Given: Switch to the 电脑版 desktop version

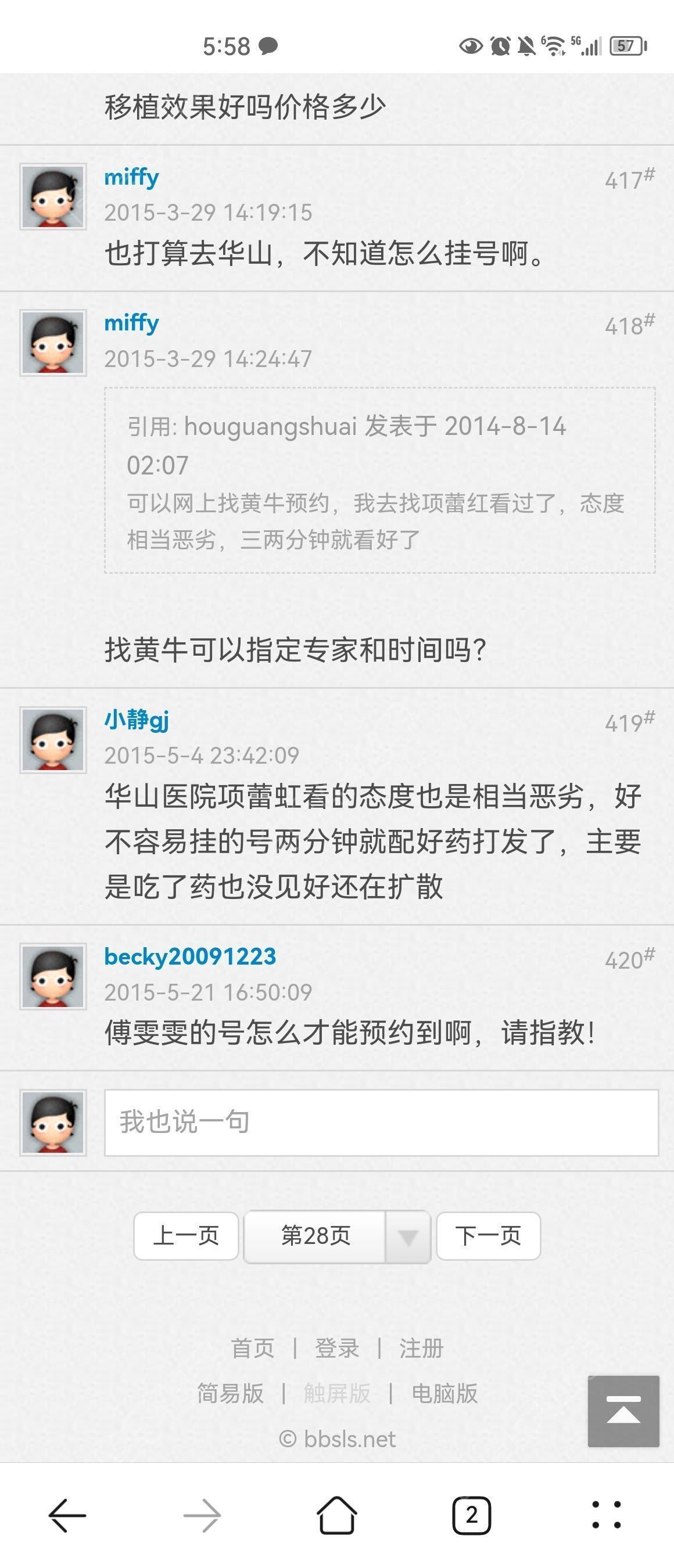Looking at the screenshot, I should [444, 1393].
